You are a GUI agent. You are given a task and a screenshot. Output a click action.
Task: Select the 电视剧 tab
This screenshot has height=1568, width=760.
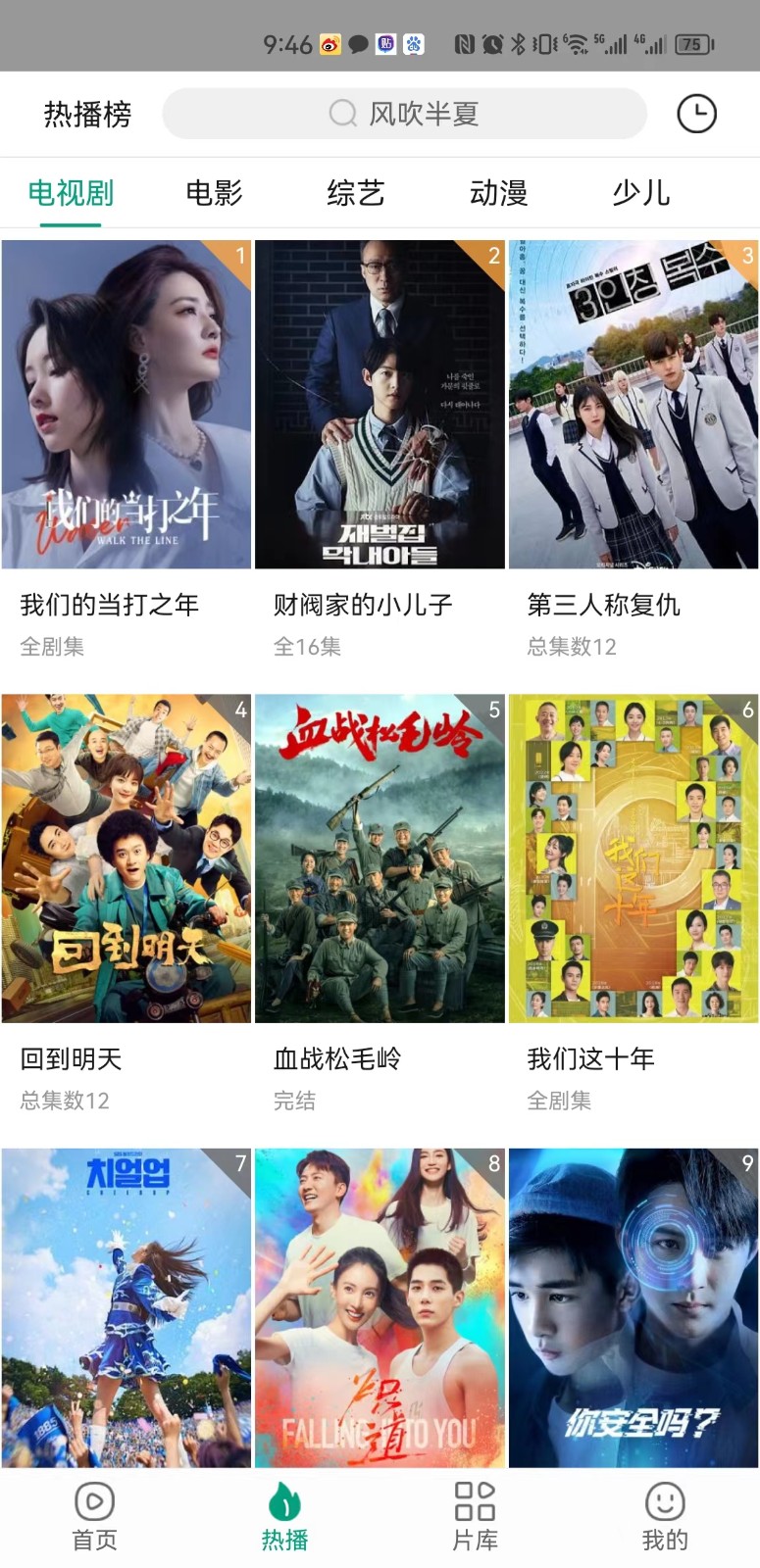click(71, 193)
